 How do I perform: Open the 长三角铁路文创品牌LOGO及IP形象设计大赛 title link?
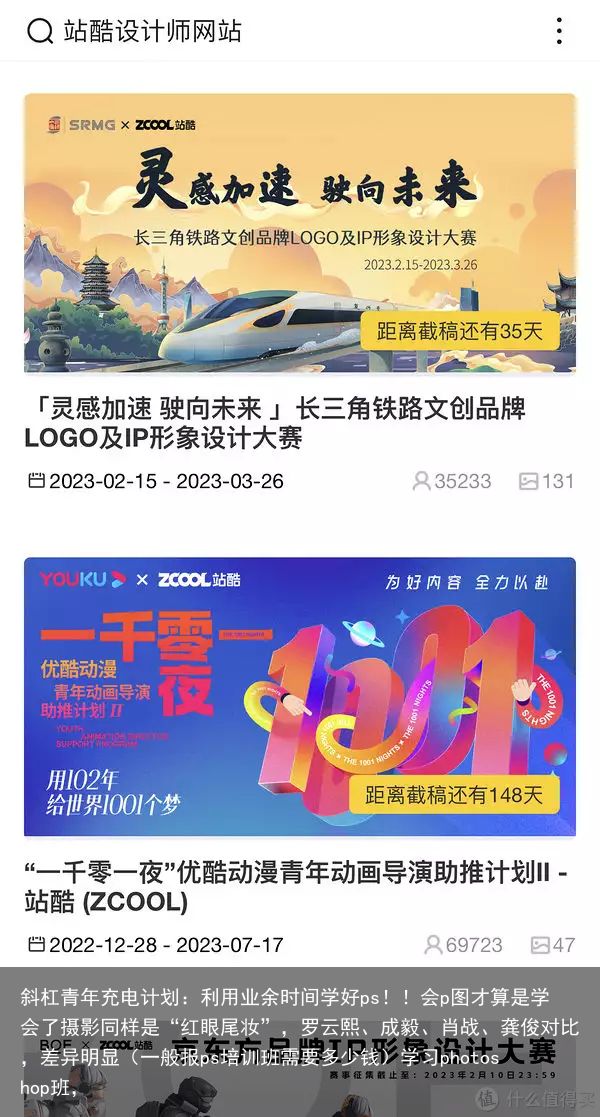click(x=275, y=423)
